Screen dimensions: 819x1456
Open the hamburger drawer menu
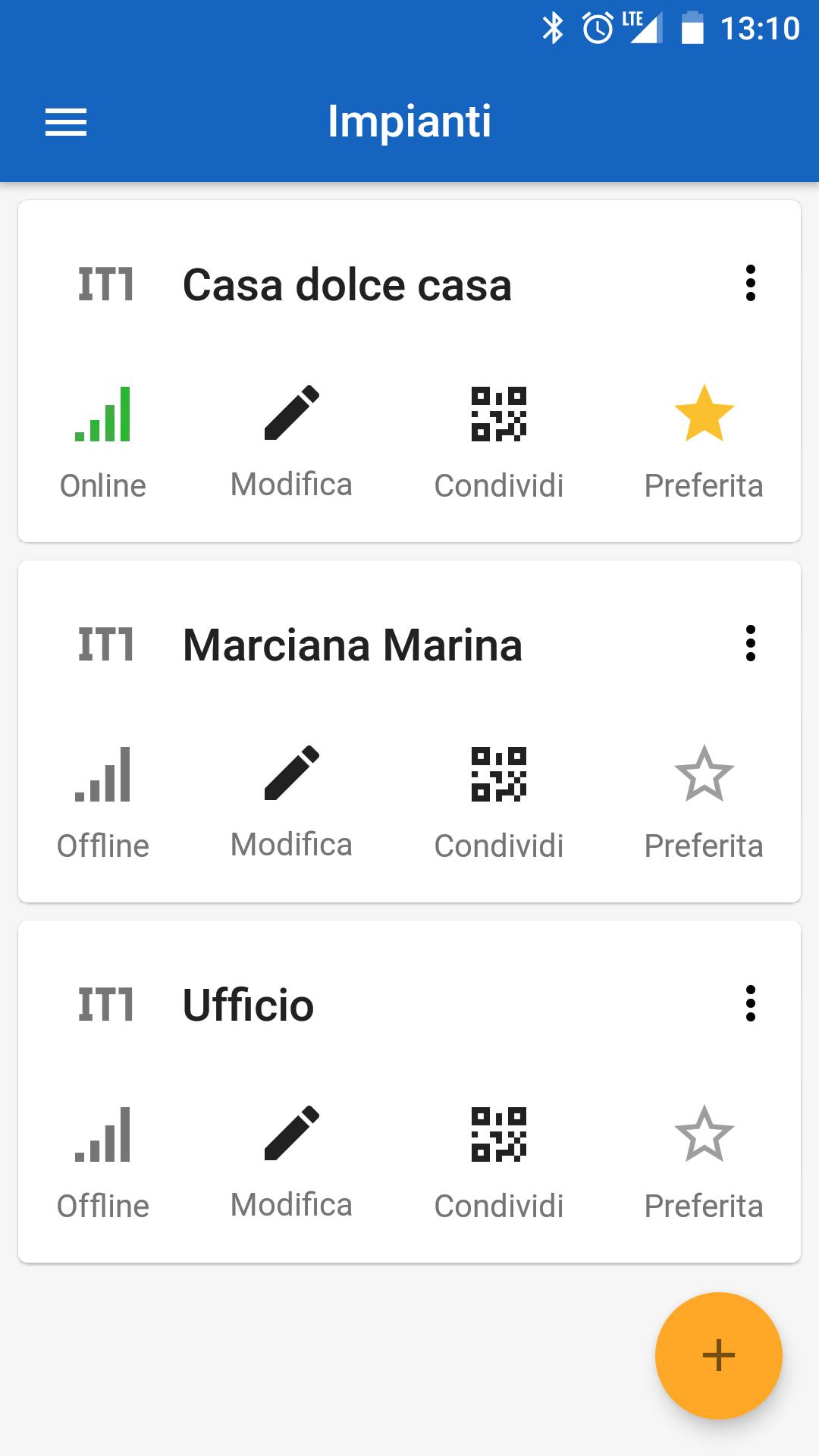(x=66, y=122)
